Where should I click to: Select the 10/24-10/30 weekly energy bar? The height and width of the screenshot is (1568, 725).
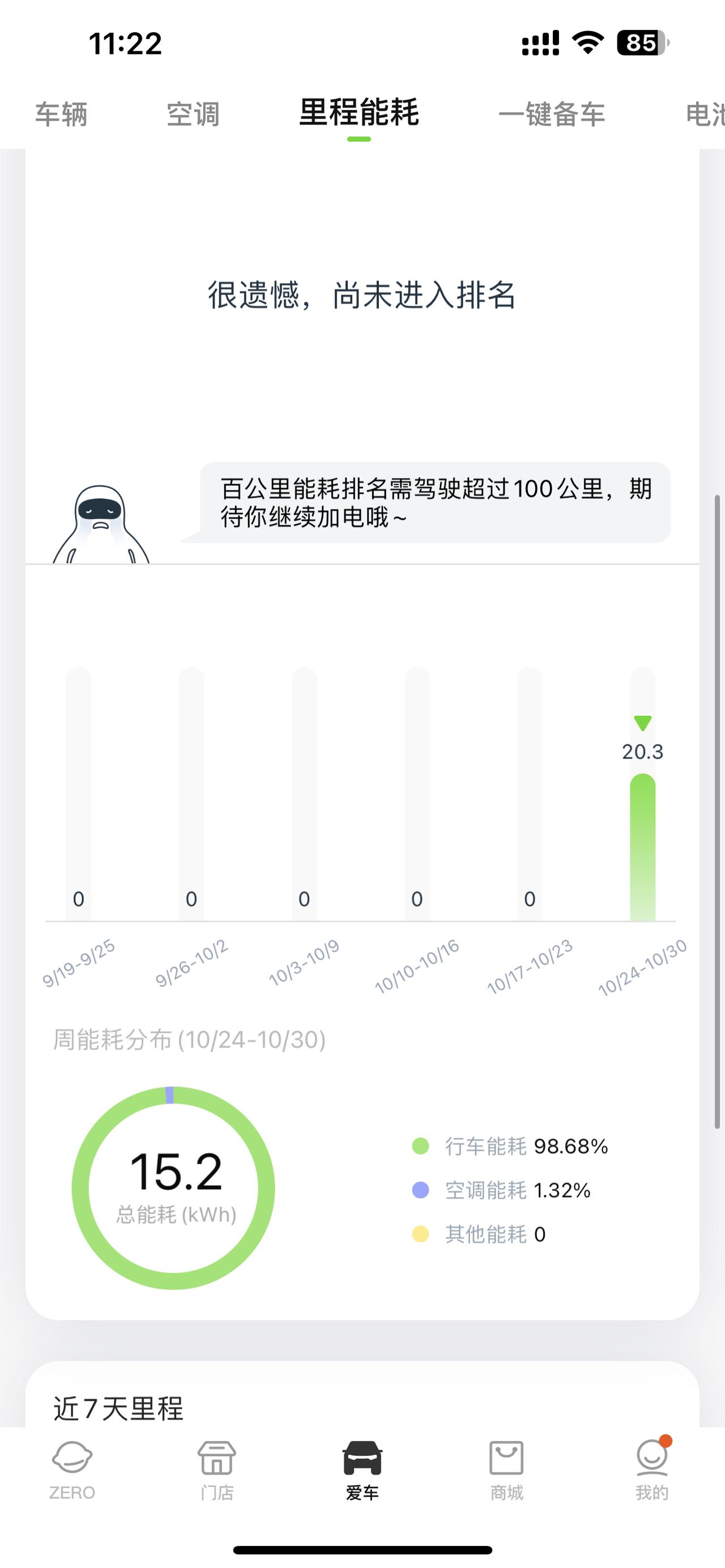tap(643, 794)
